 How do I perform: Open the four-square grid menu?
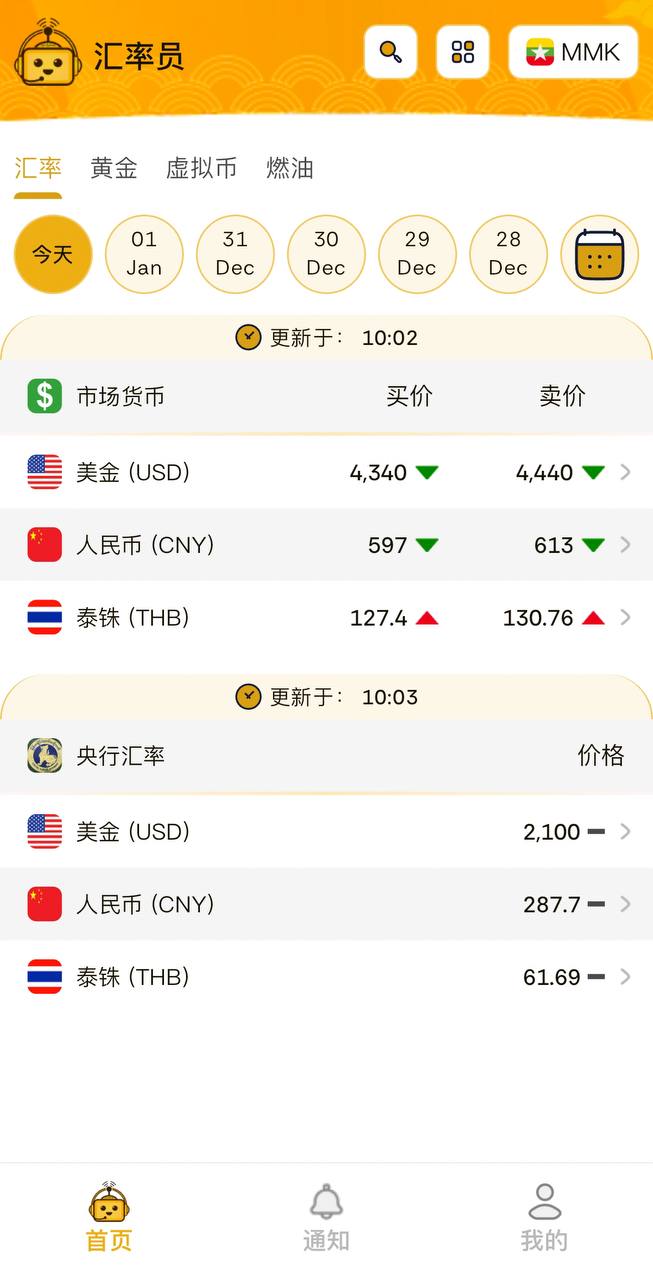pyautogui.click(x=463, y=52)
